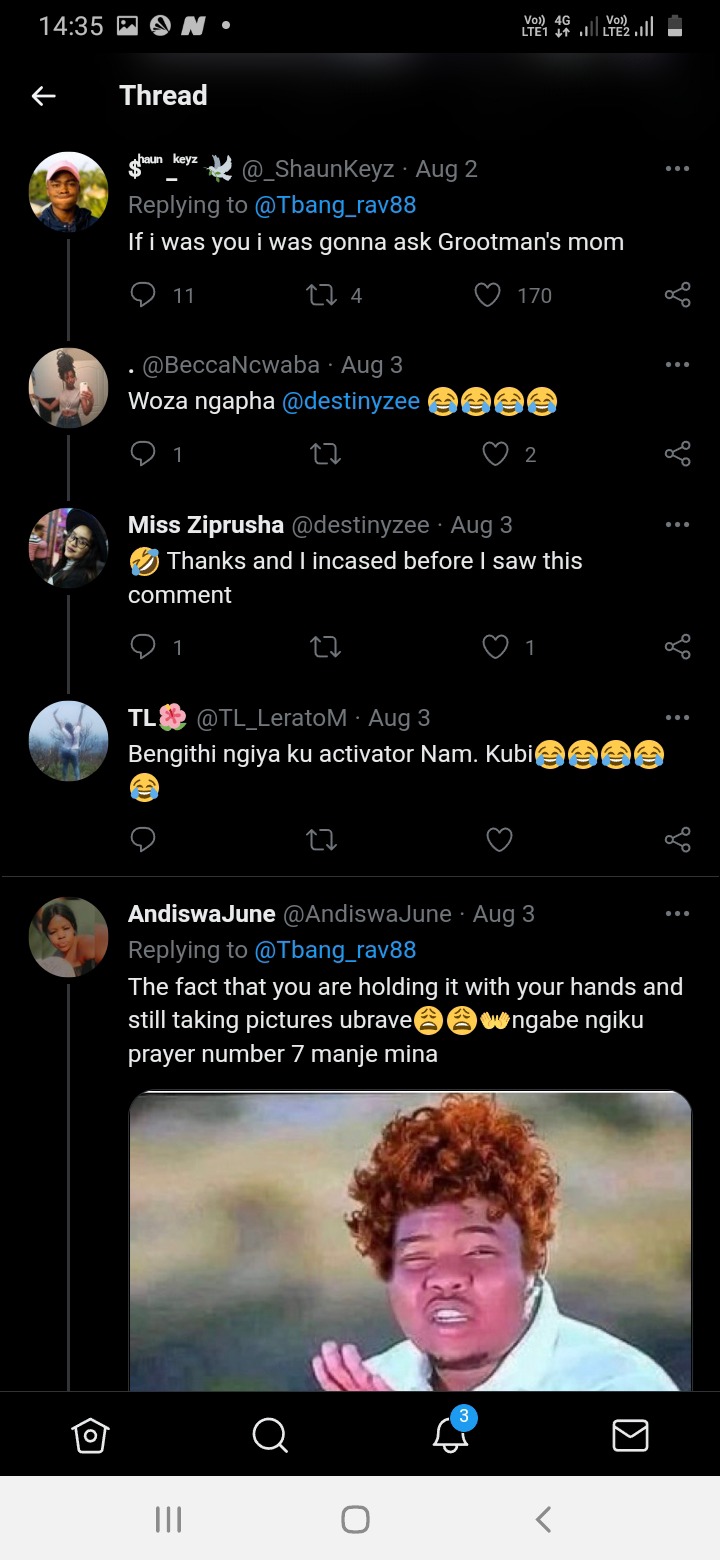Share @_ShaunKeyz's tweet

click(x=677, y=295)
